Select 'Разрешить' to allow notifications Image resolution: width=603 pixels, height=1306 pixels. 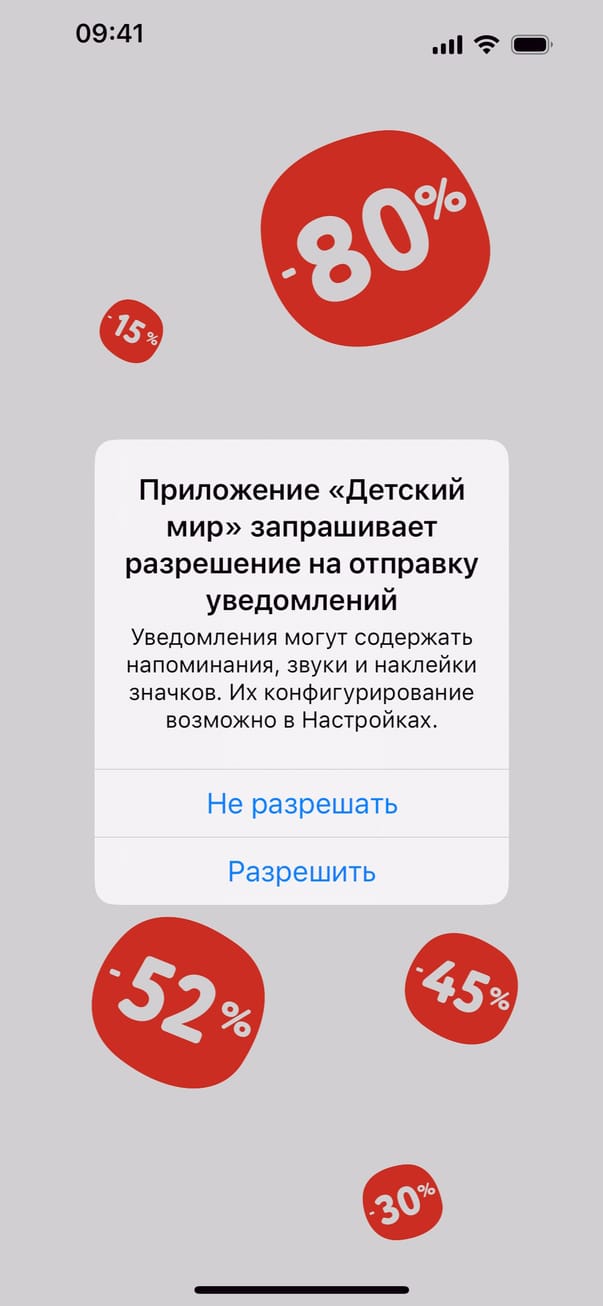302,872
